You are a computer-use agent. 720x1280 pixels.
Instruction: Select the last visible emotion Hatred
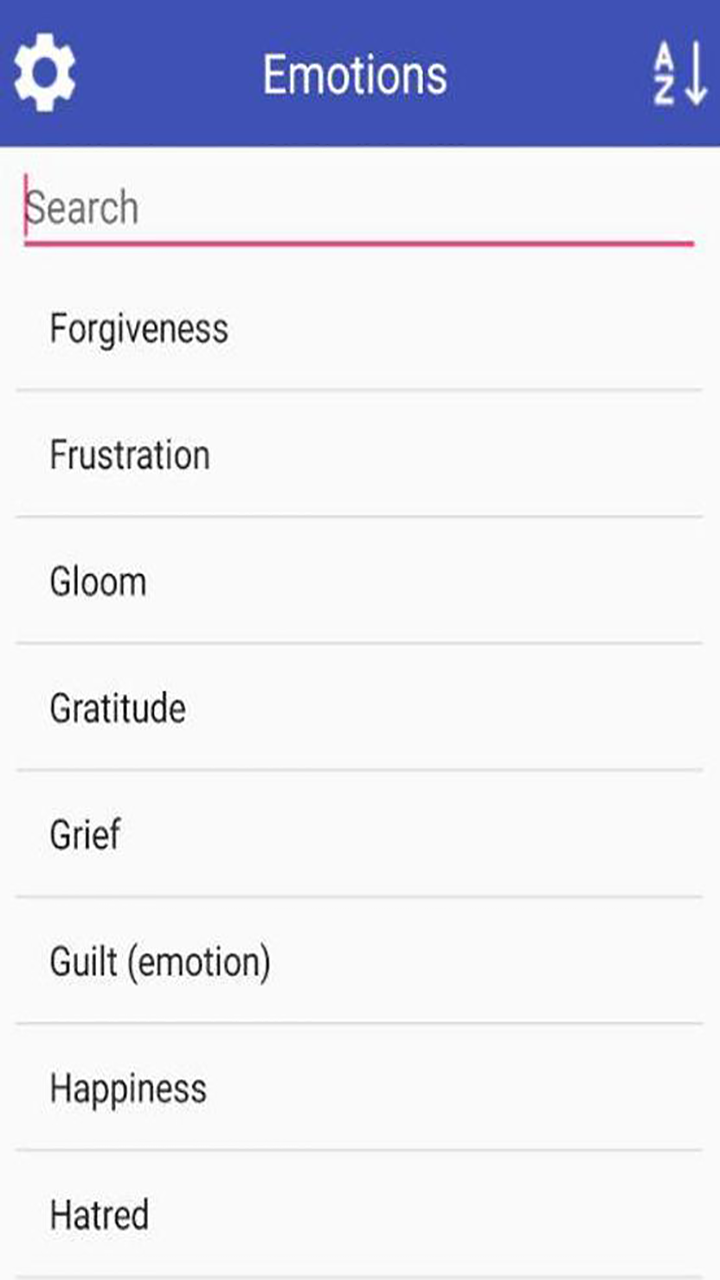point(99,1215)
